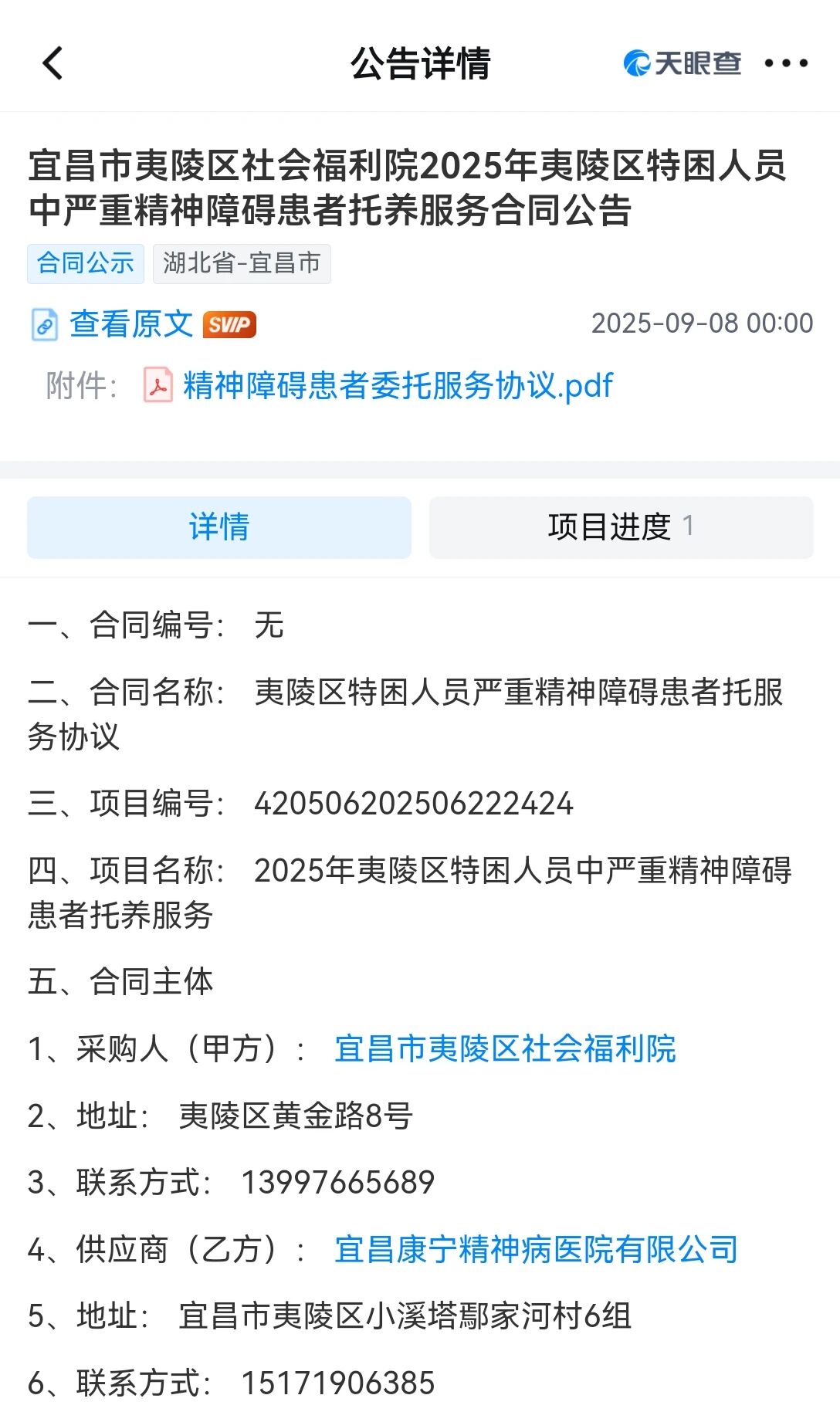The image size is (840, 1412).
Task: Tap the 合同公示 tag
Action: 86,263
